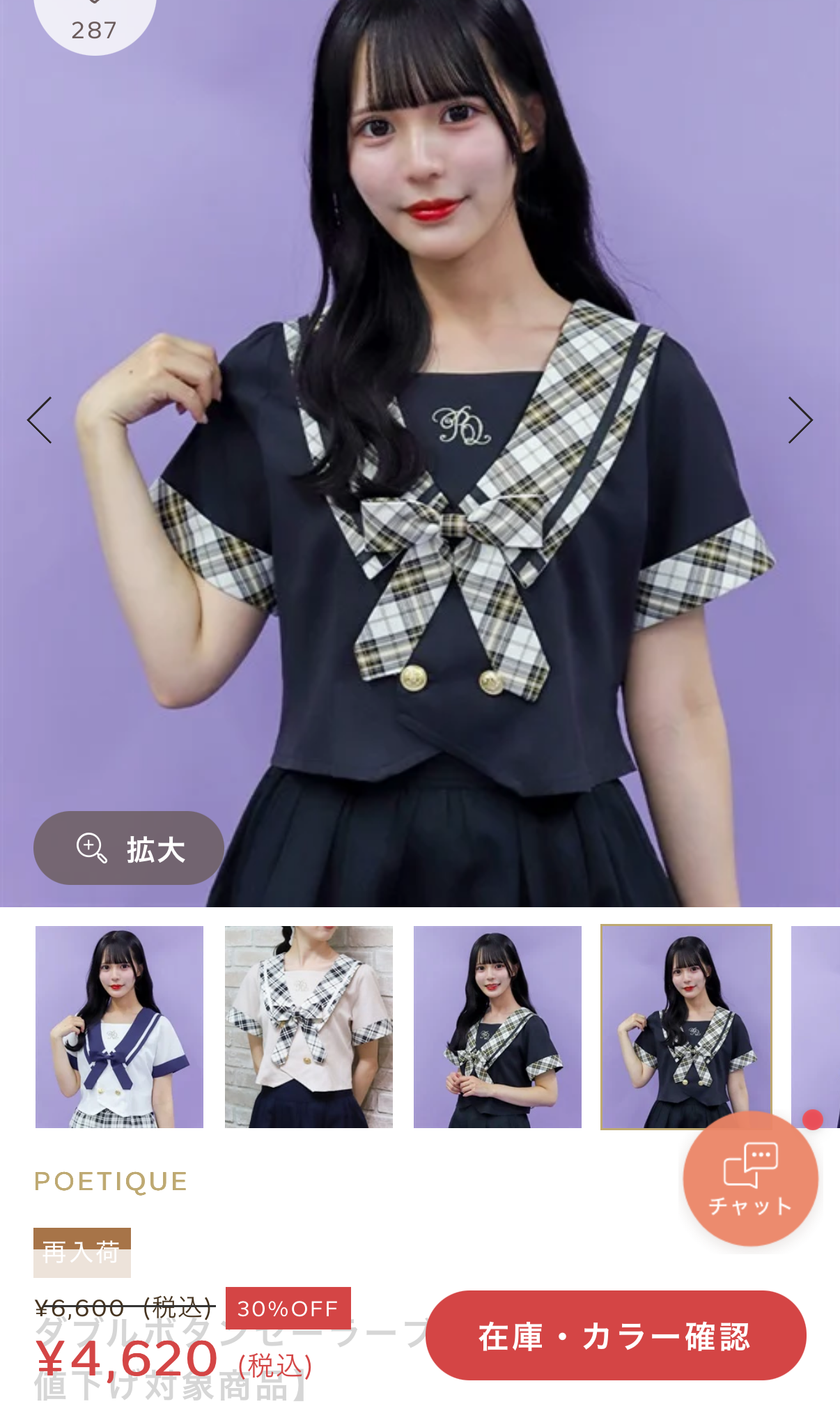Show the previous product image
Screen dimensions: 840x1418
40,420
